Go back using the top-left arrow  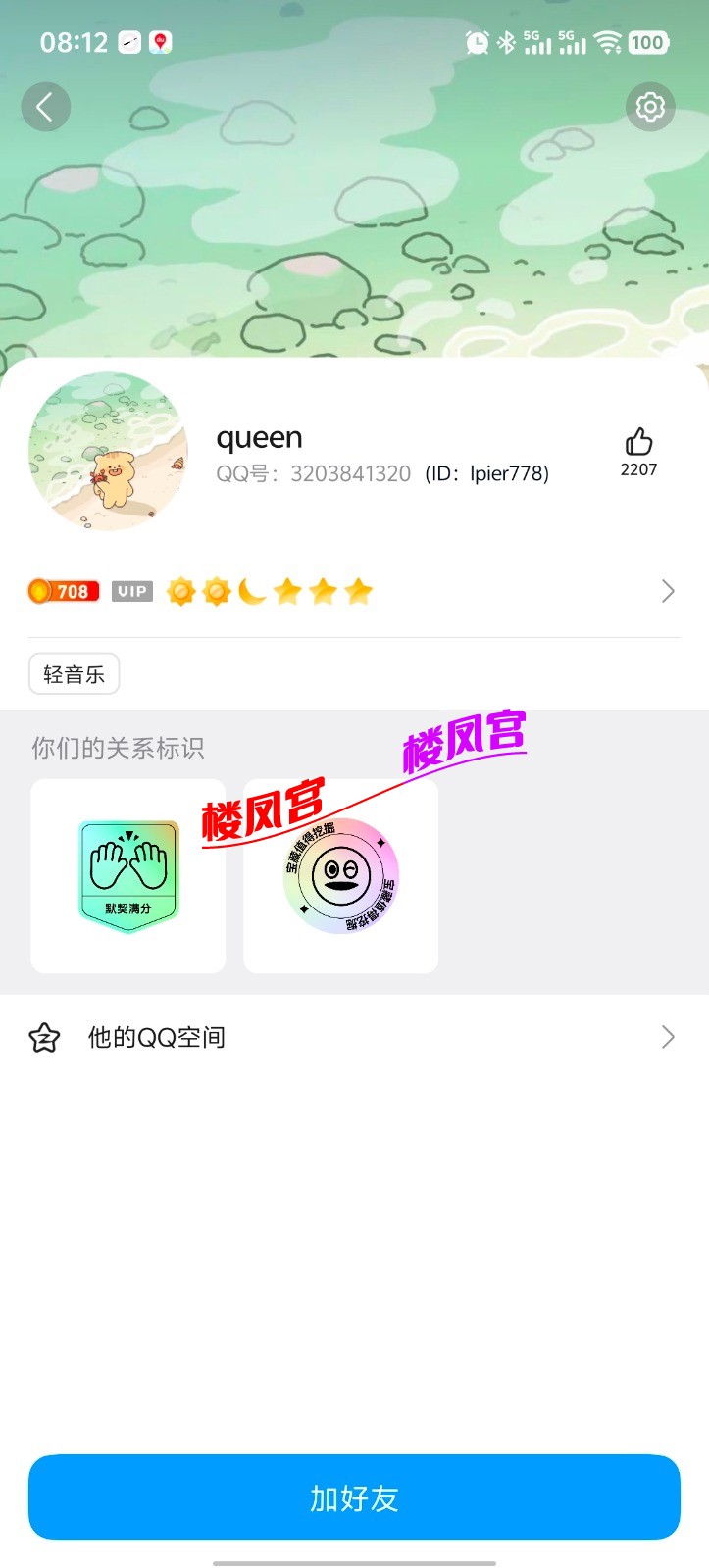45,107
